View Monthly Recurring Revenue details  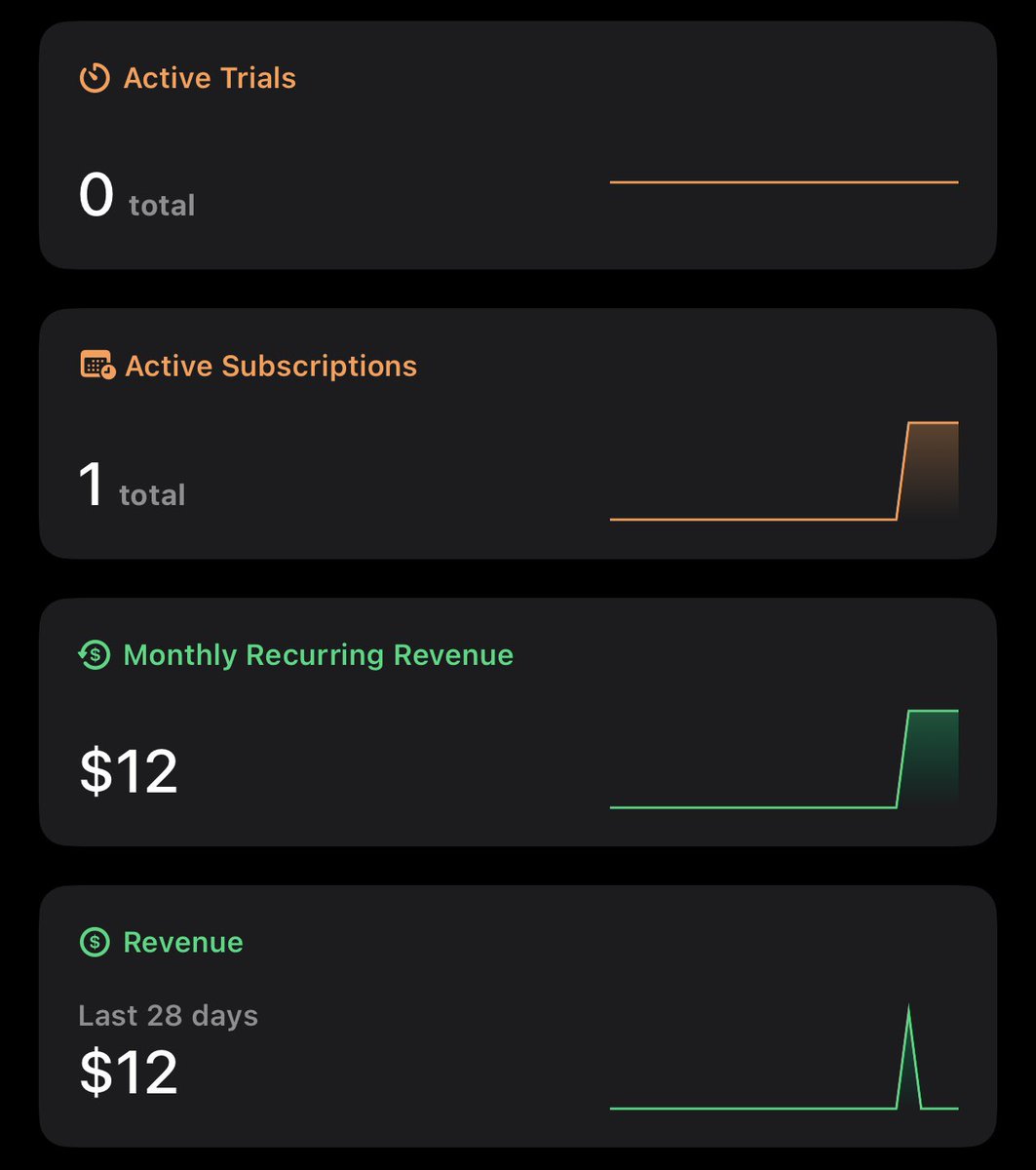click(518, 721)
